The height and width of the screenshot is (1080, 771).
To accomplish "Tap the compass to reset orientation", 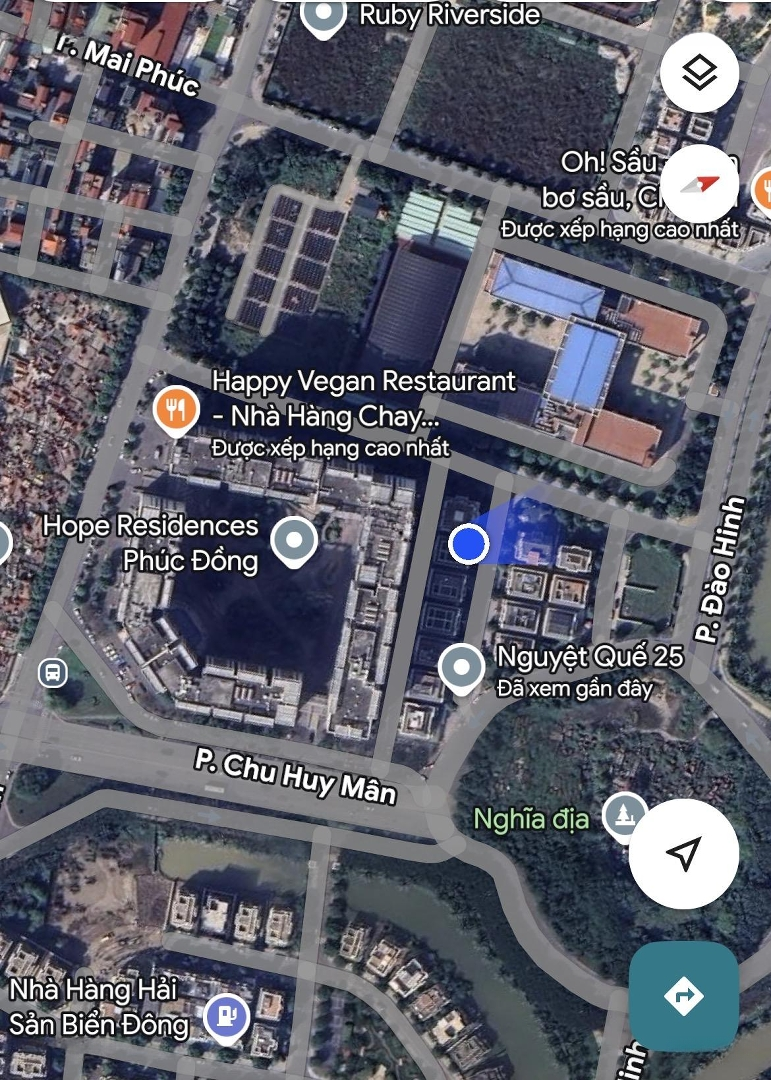I will [699, 184].
